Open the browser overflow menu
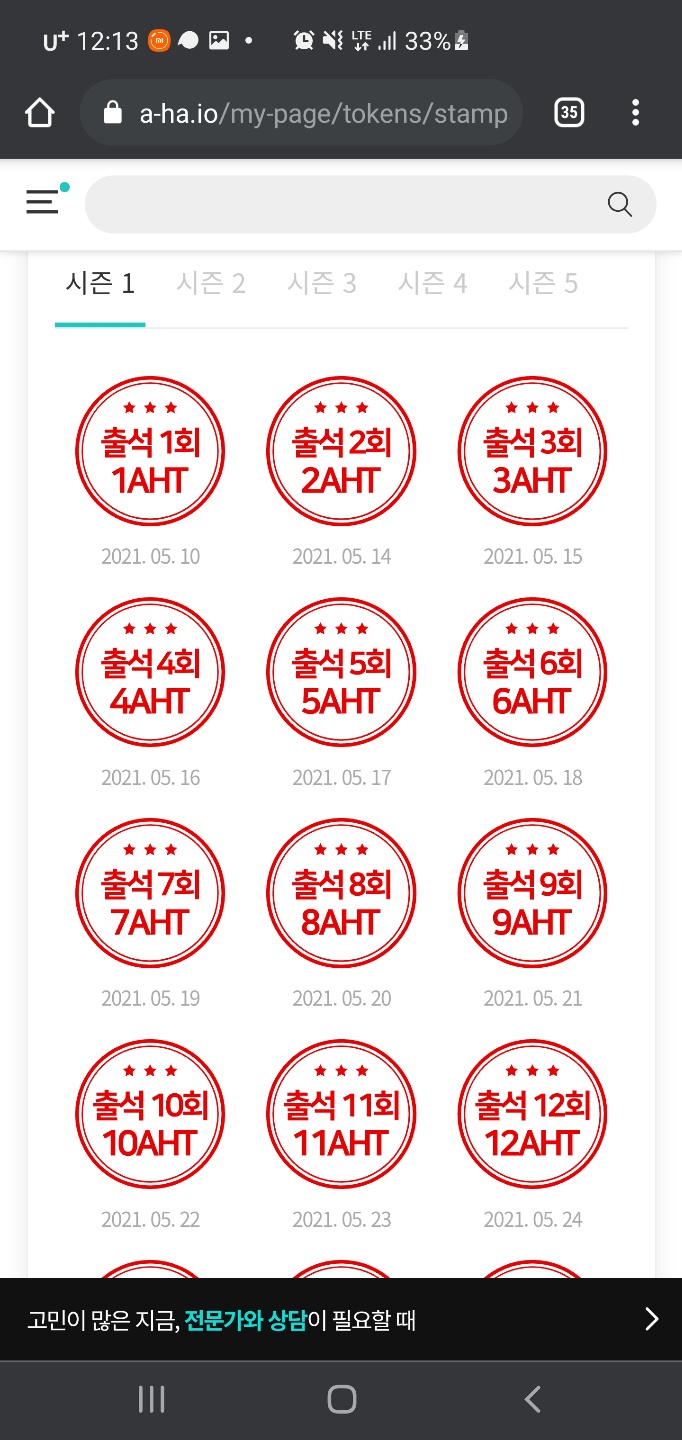The height and width of the screenshot is (1440, 682). click(x=635, y=113)
